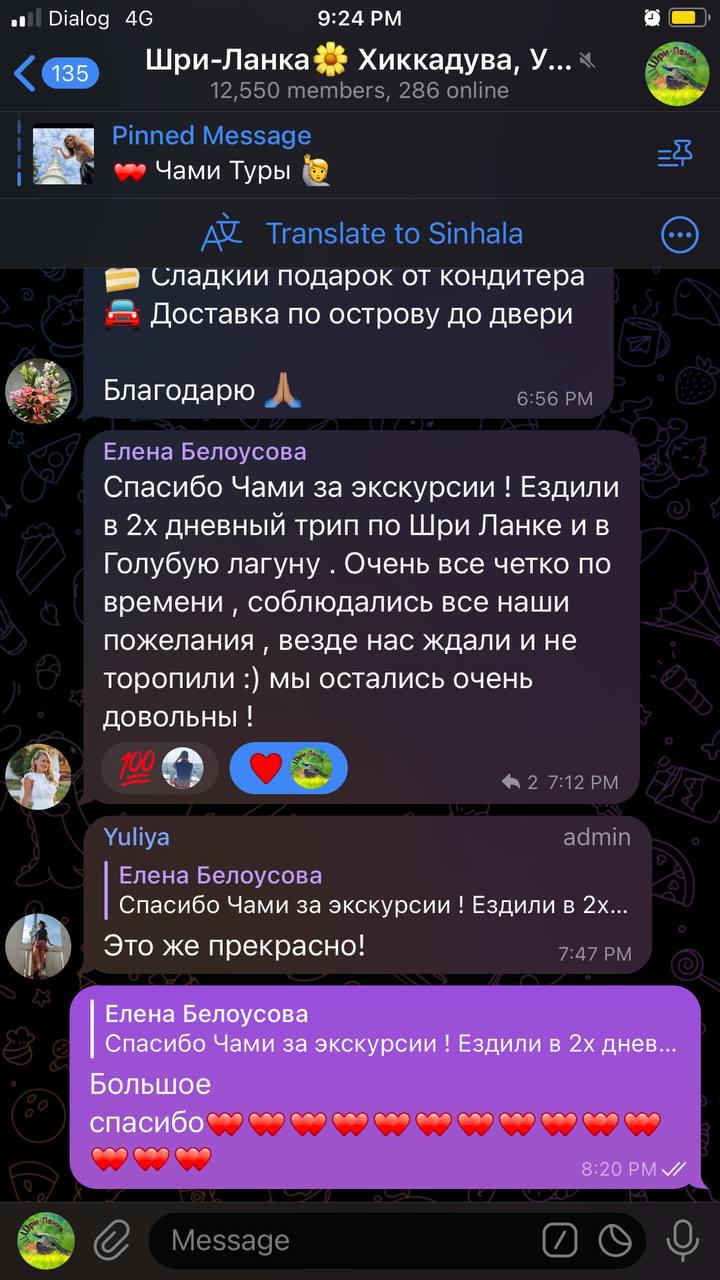Image resolution: width=720 pixels, height=1280 pixels.
Task: Open translation options menu
Action: coord(681,235)
